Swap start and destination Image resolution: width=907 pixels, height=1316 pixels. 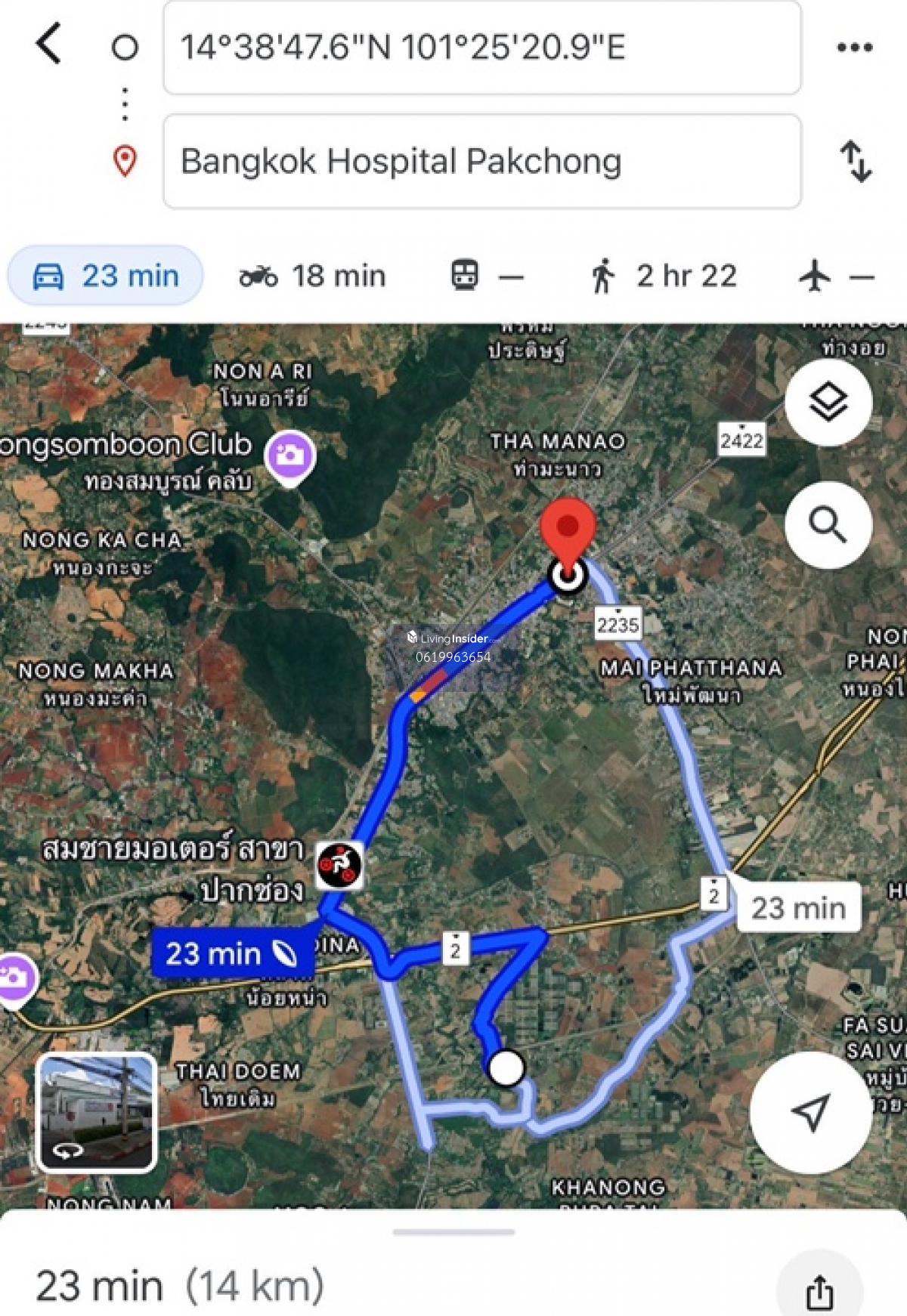click(856, 162)
